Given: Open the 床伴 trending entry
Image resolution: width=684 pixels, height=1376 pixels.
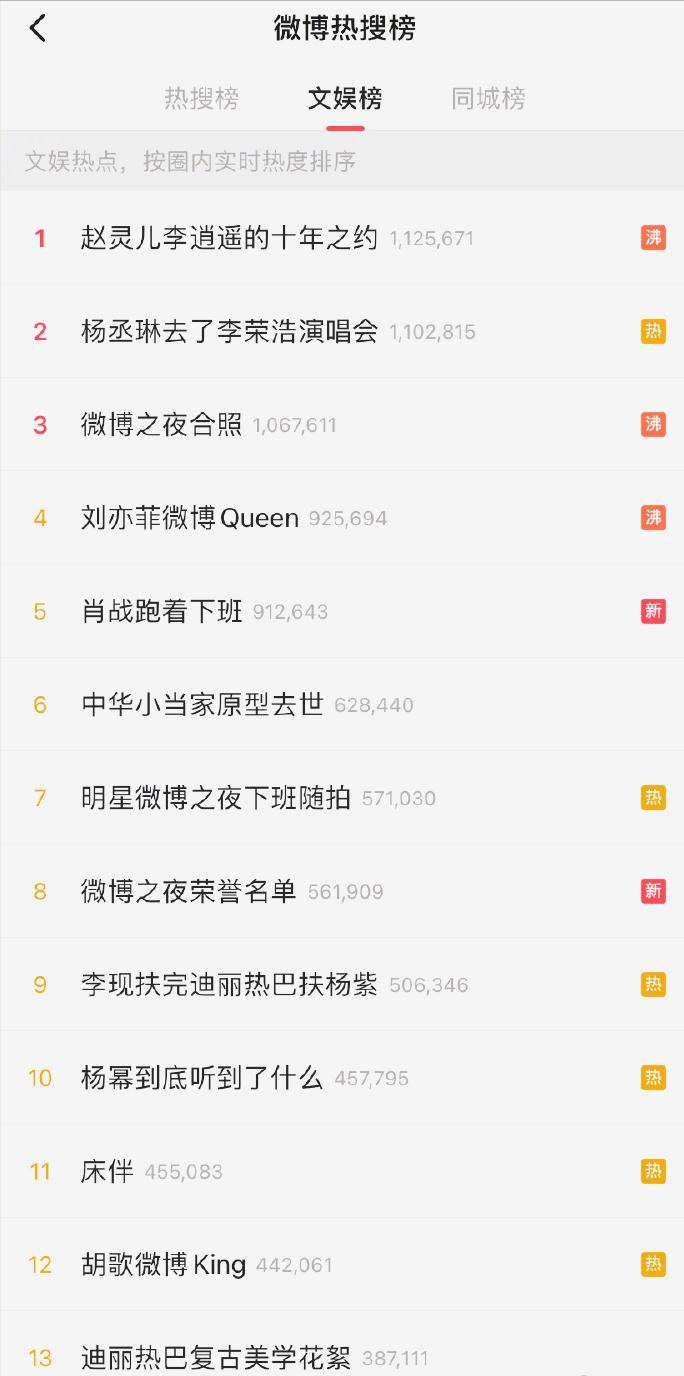Looking at the screenshot, I should [x=107, y=1171].
